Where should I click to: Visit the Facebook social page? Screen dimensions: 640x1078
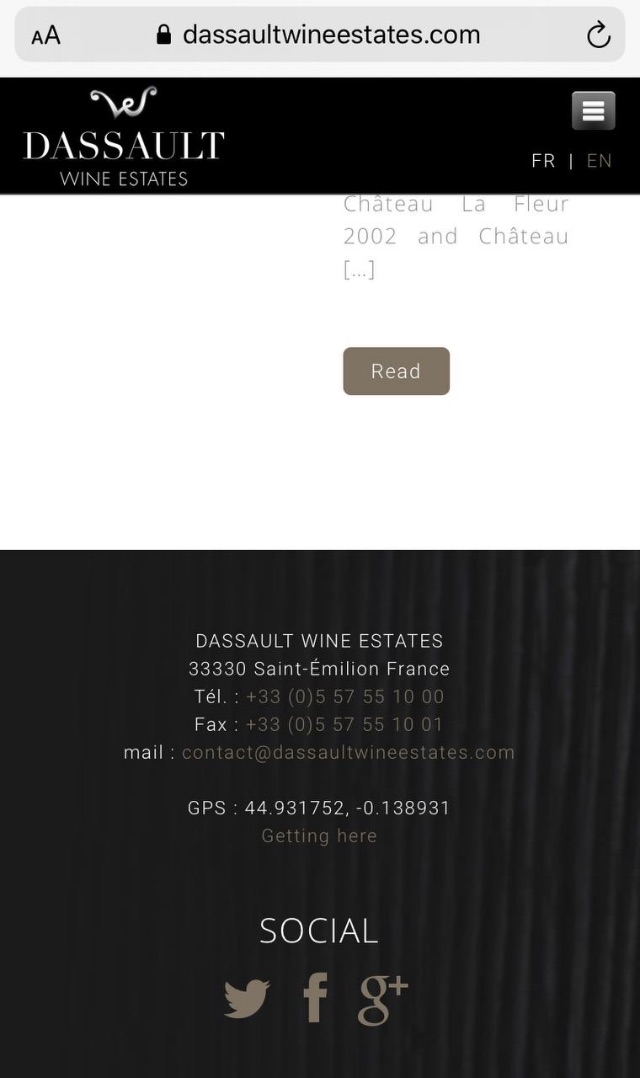316,999
